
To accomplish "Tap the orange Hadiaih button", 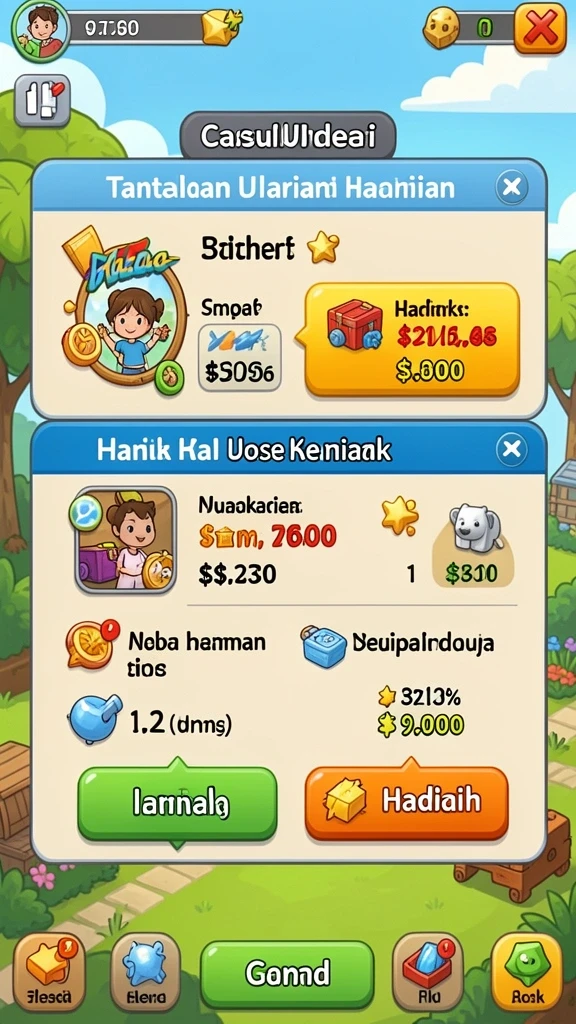I will pyautogui.click(x=406, y=804).
